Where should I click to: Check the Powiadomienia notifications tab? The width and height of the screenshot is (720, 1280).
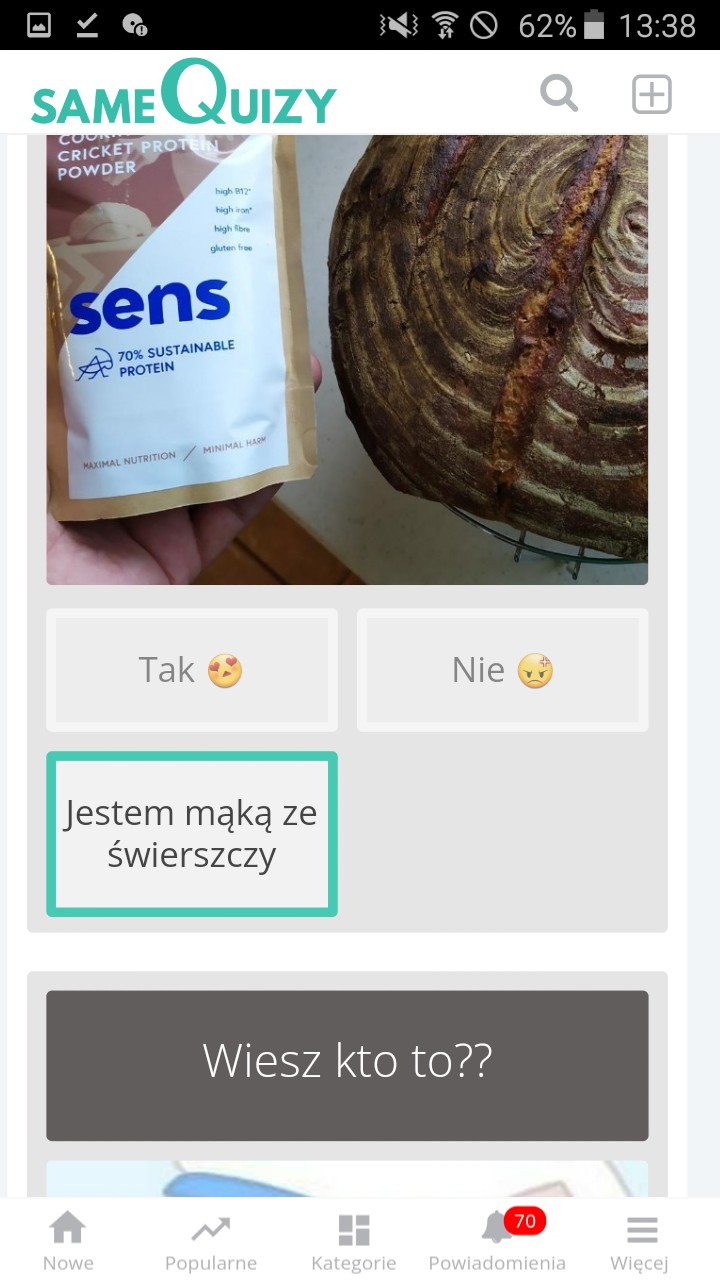pyautogui.click(x=497, y=1240)
